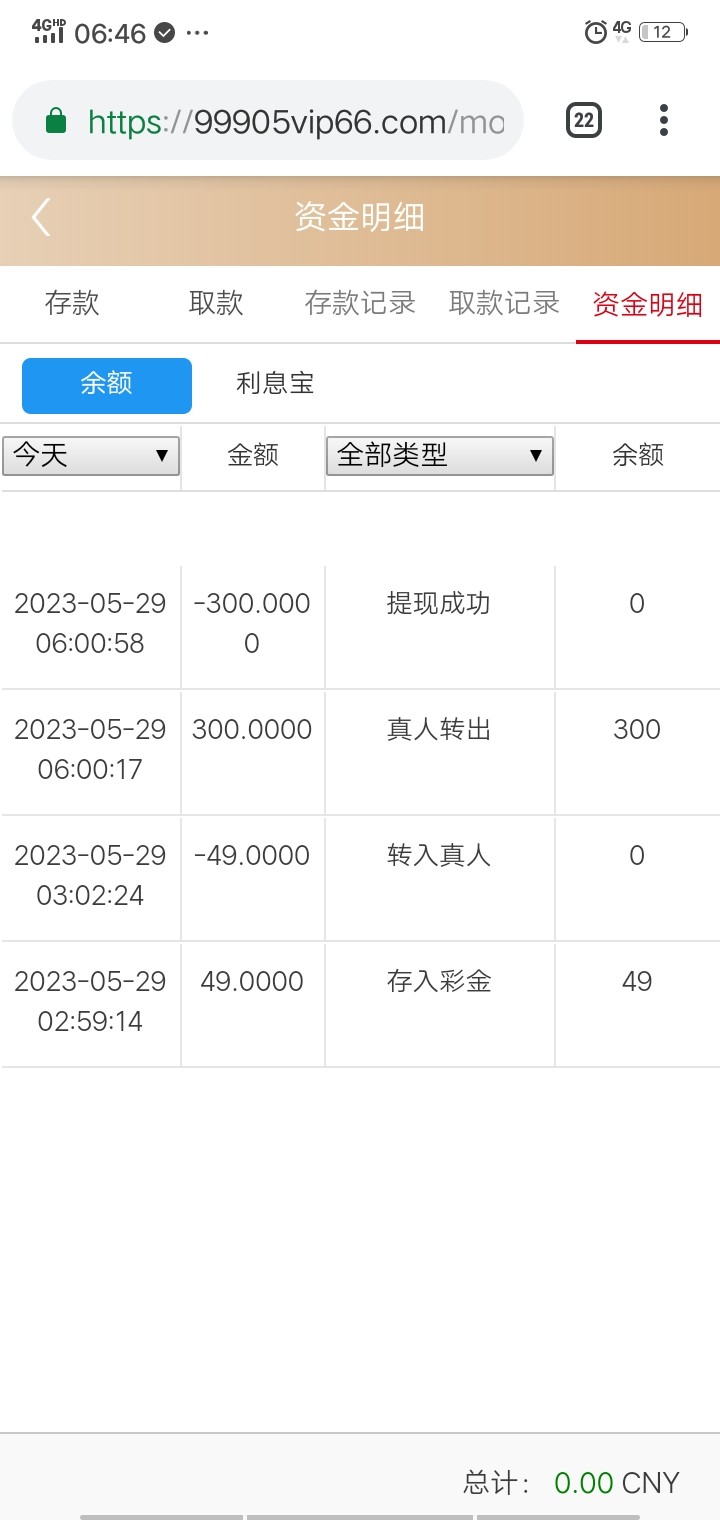Viewport: 720px width, 1520px height.
Task: Go back using the header arrow
Action: click(x=41, y=216)
